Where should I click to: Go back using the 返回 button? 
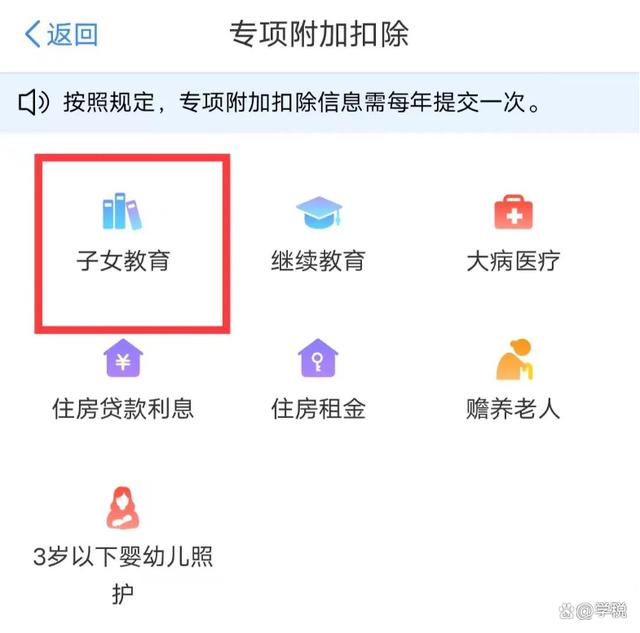pyautogui.click(x=62, y=34)
